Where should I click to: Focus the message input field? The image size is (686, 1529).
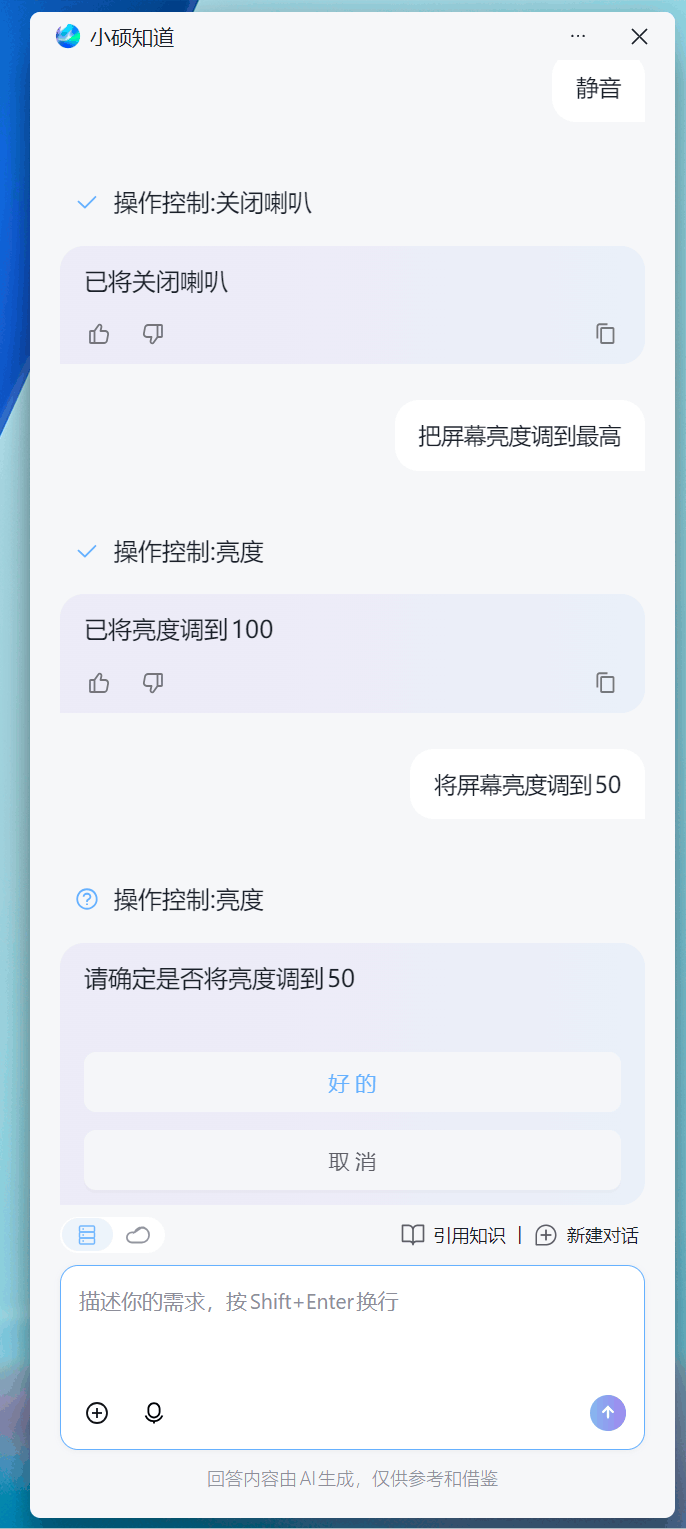tap(352, 1330)
